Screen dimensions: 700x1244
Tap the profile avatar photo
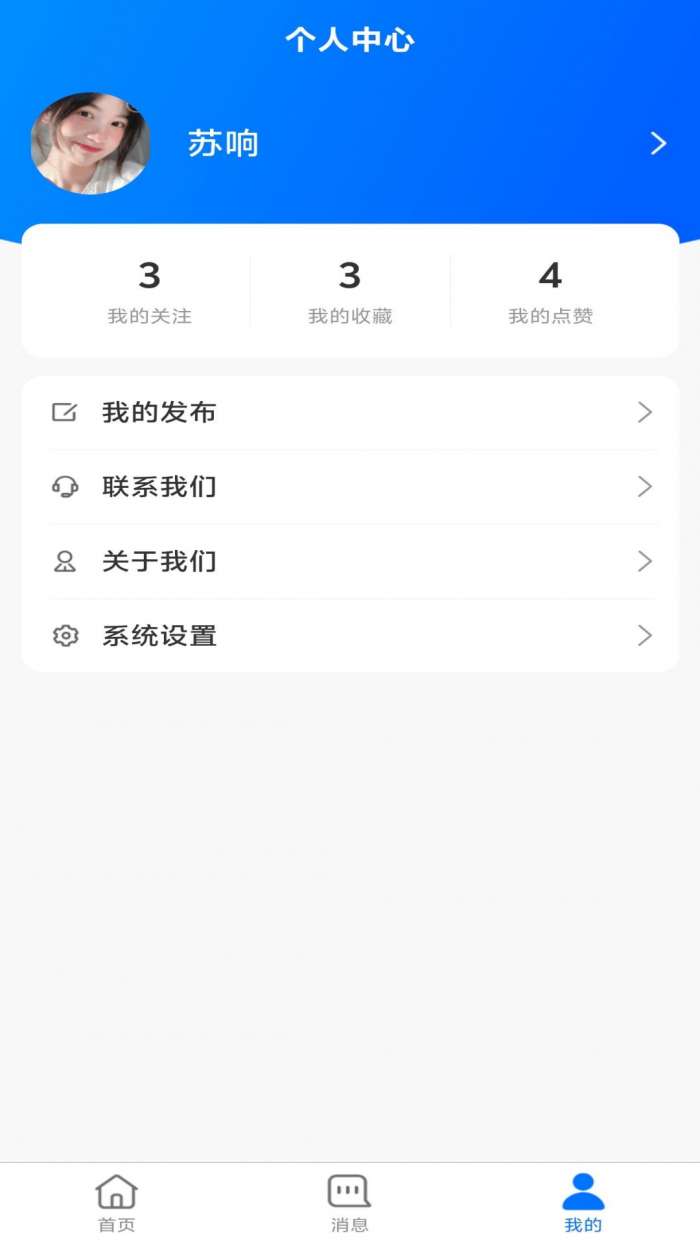[x=91, y=144]
